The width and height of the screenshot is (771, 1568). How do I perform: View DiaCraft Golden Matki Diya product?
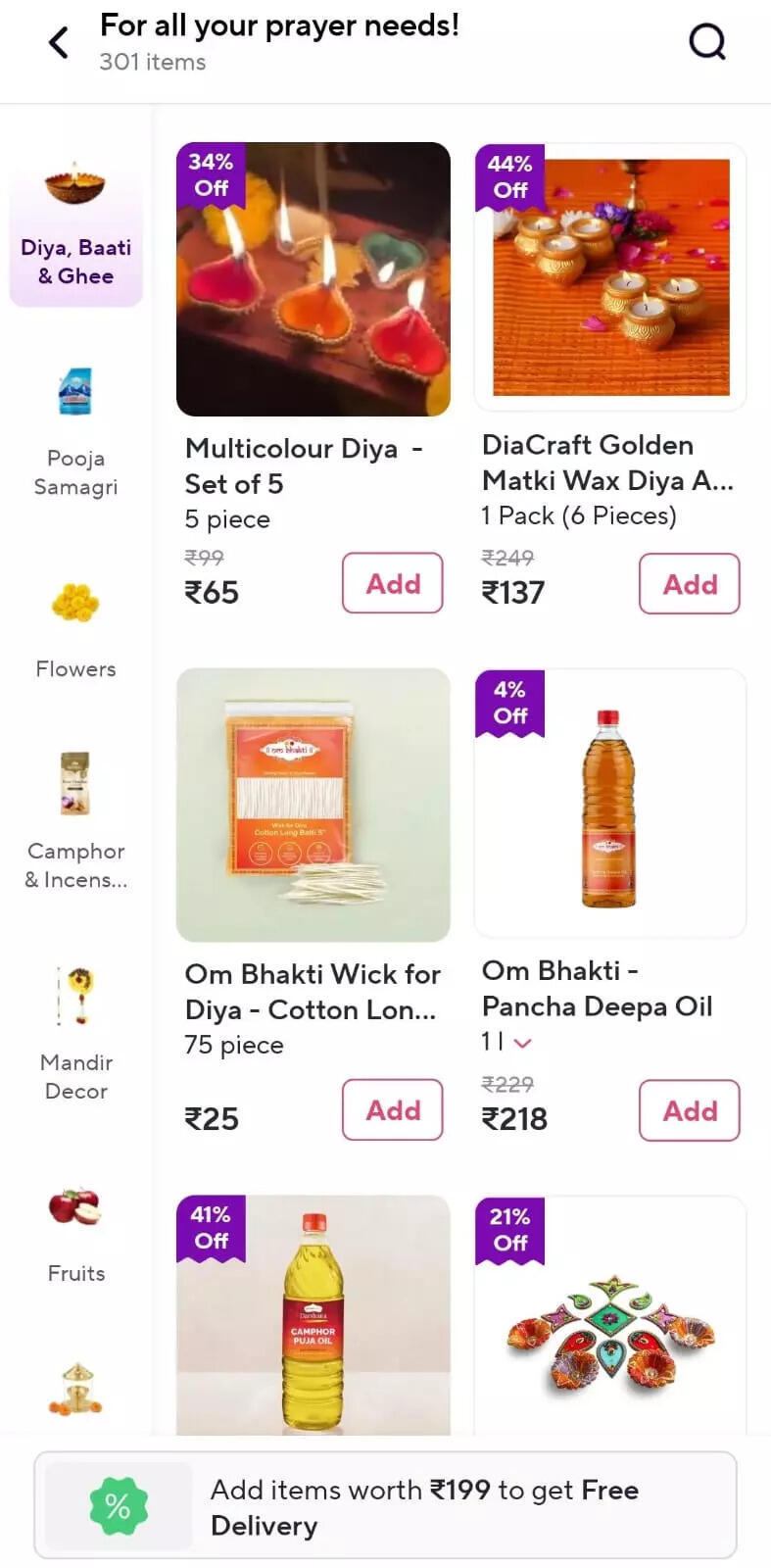tap(609, 277)
